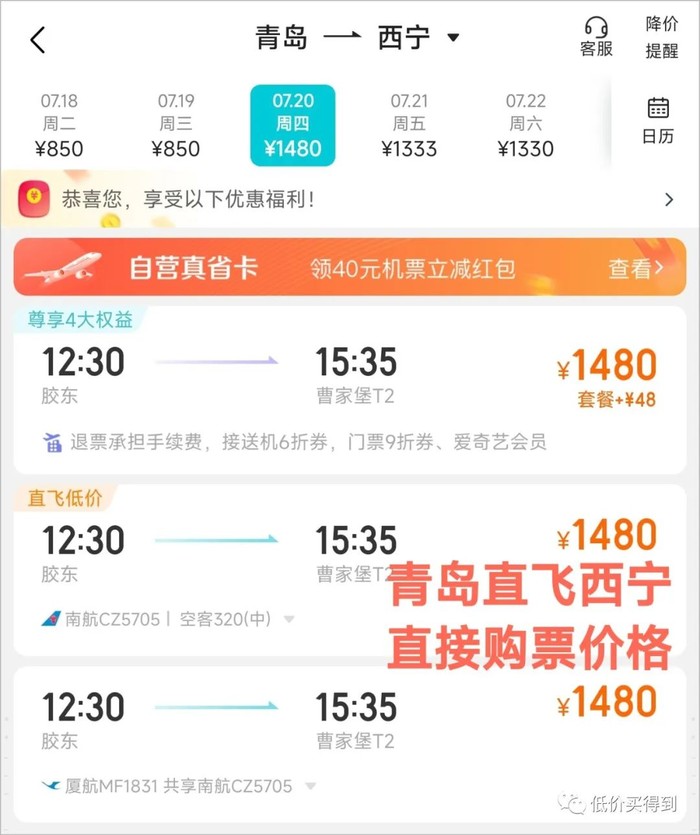Screen dimensions: 700x835
Task: Expand details next to 共享南航CZ5705
Action: 311,786
